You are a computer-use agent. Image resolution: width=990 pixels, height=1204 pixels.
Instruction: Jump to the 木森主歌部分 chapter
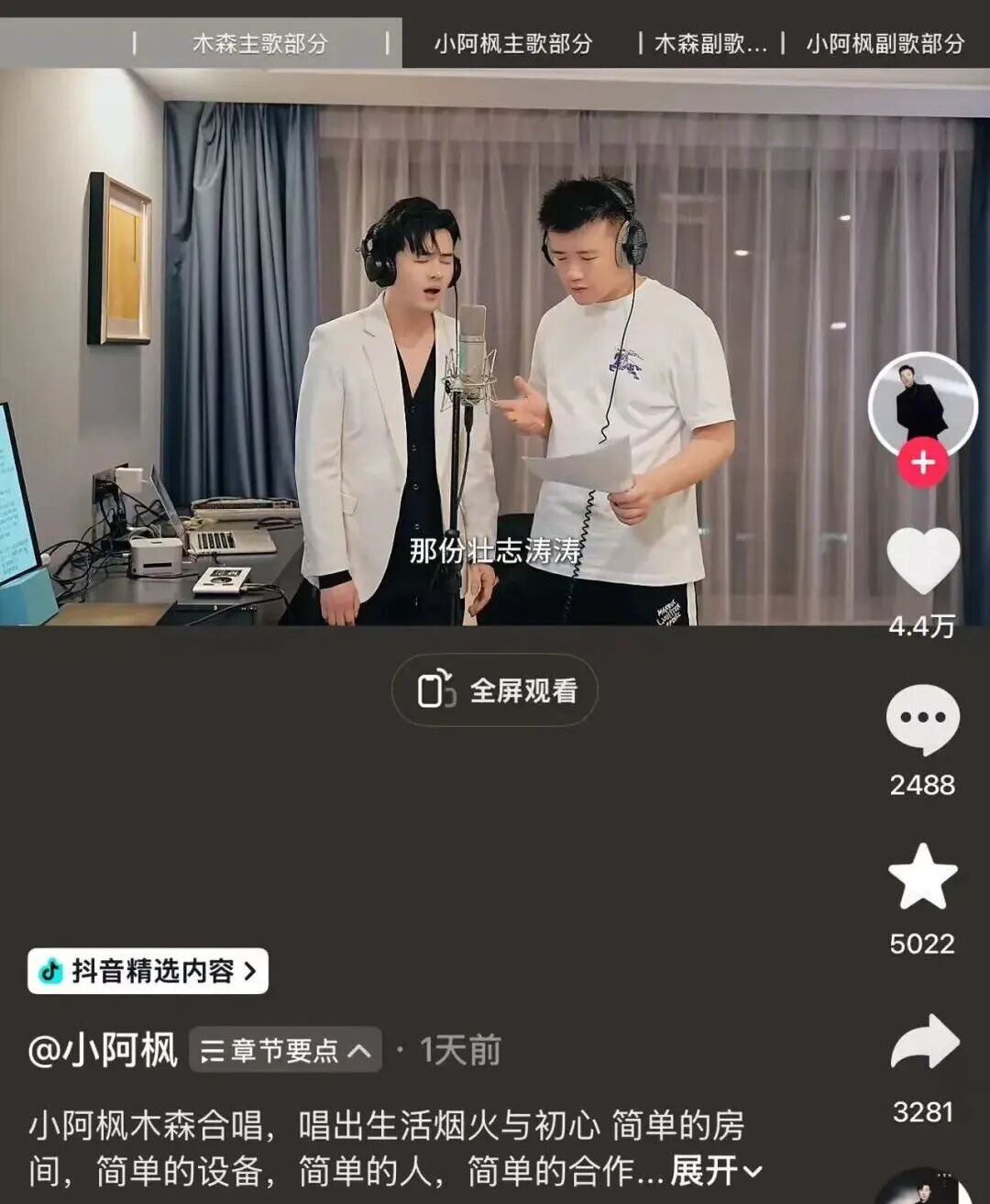259,43
